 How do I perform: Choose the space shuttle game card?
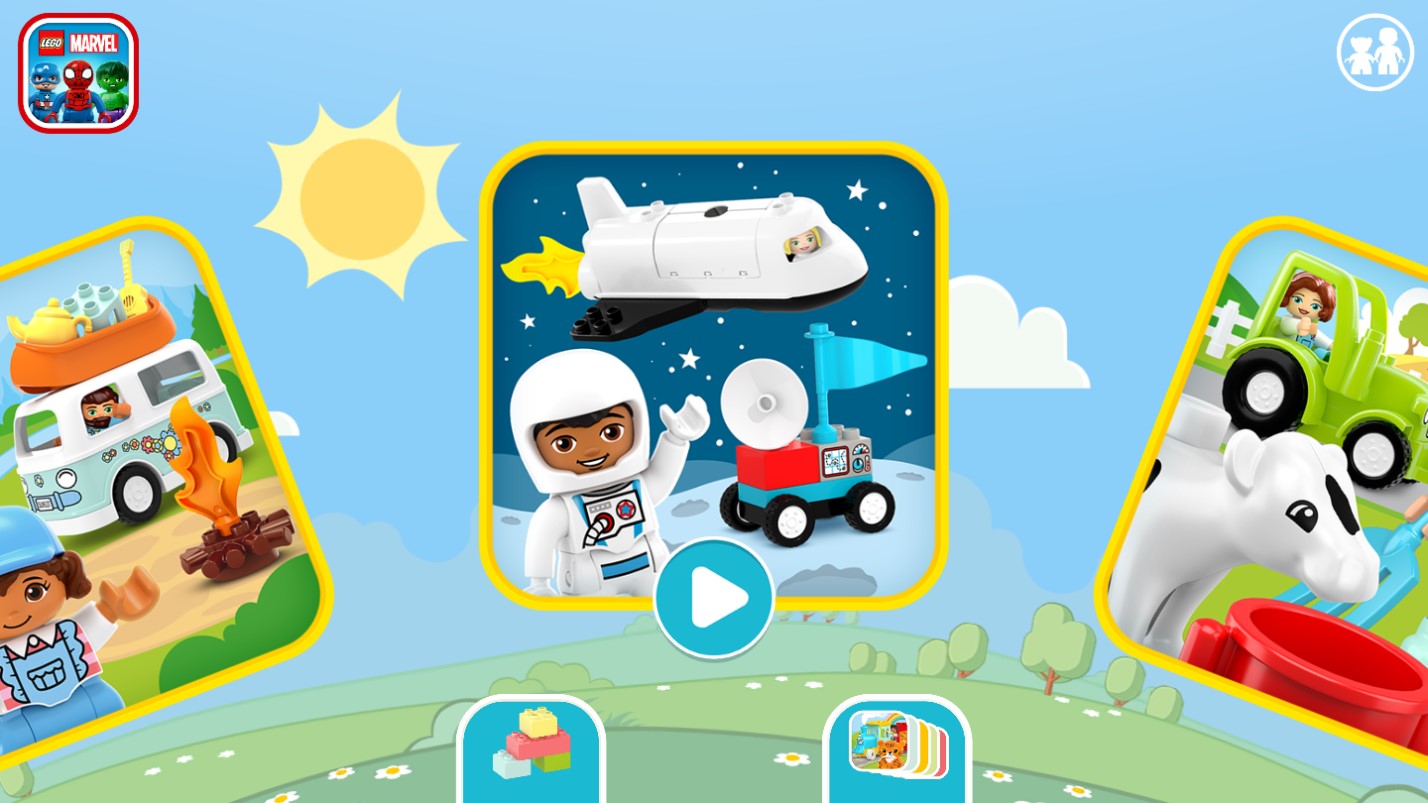714,350
